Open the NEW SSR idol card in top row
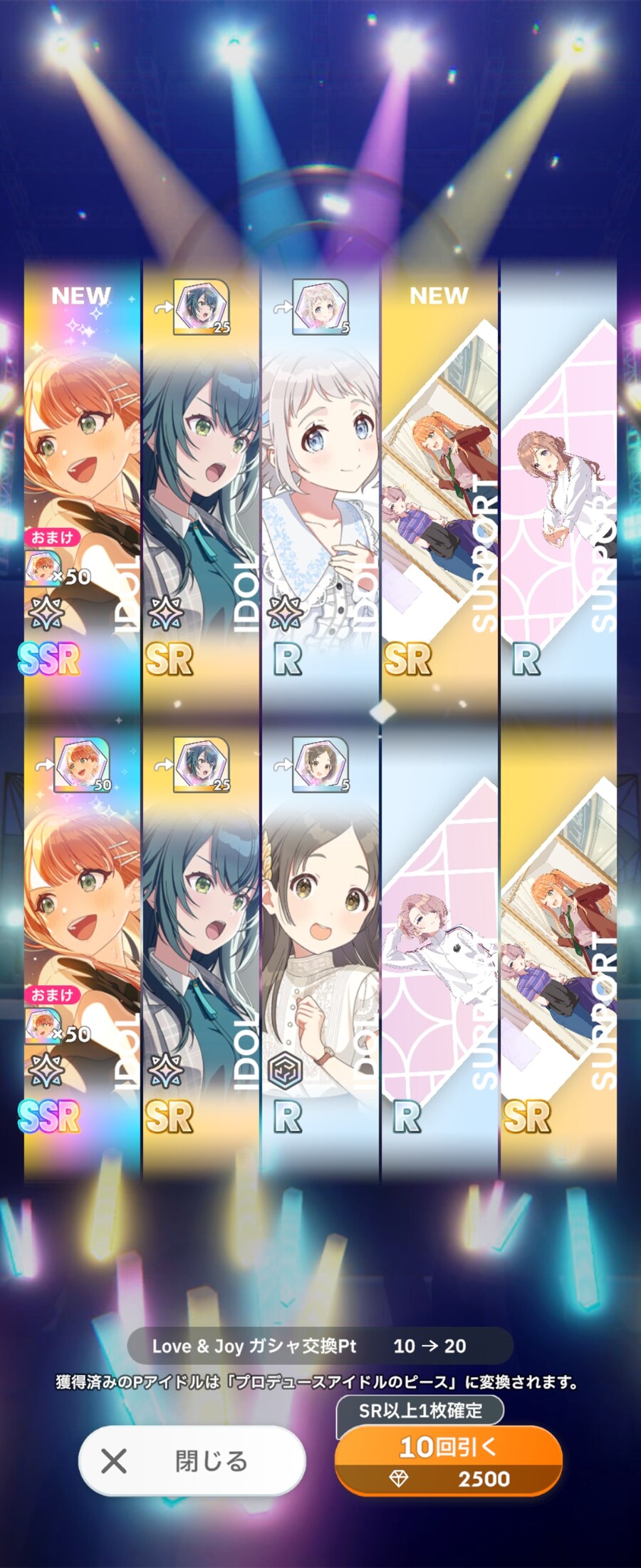641x1568 pixels. [x=82, y=485]
